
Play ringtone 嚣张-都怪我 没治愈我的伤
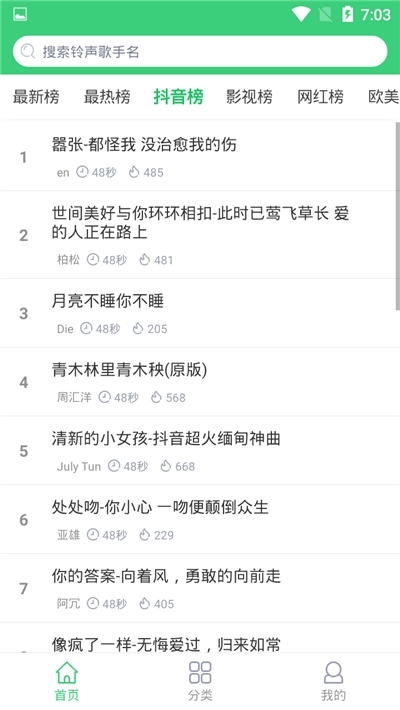[x=198, y=157]
